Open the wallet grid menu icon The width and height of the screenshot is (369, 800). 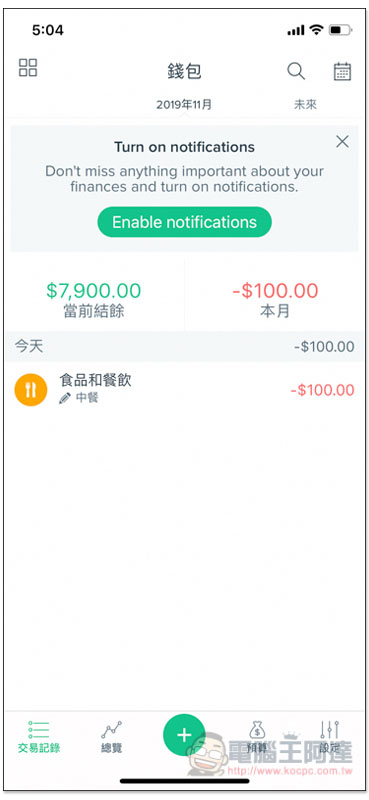pyautogui.click(x=28, y=67)
